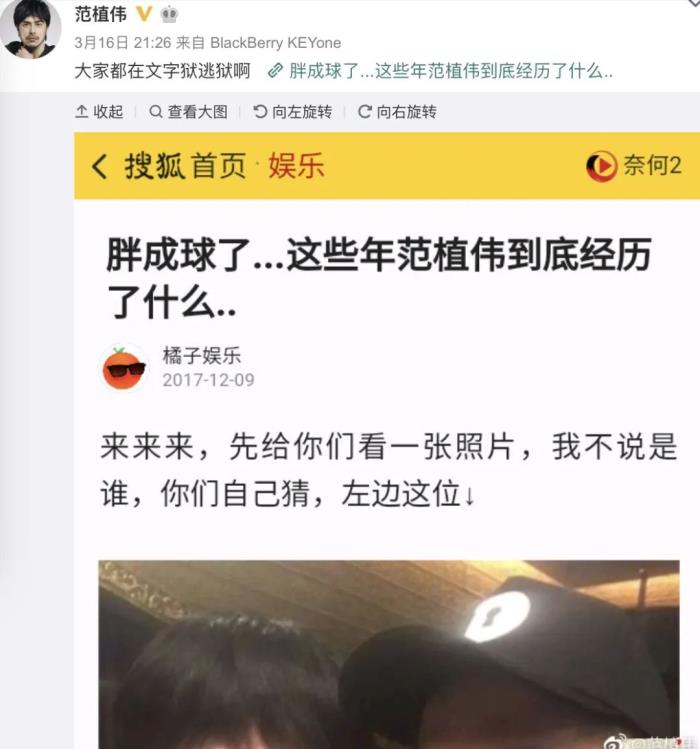Screen dimensions: 700x749
Task: Tap the expanded post image
Action: click(386, 440)
